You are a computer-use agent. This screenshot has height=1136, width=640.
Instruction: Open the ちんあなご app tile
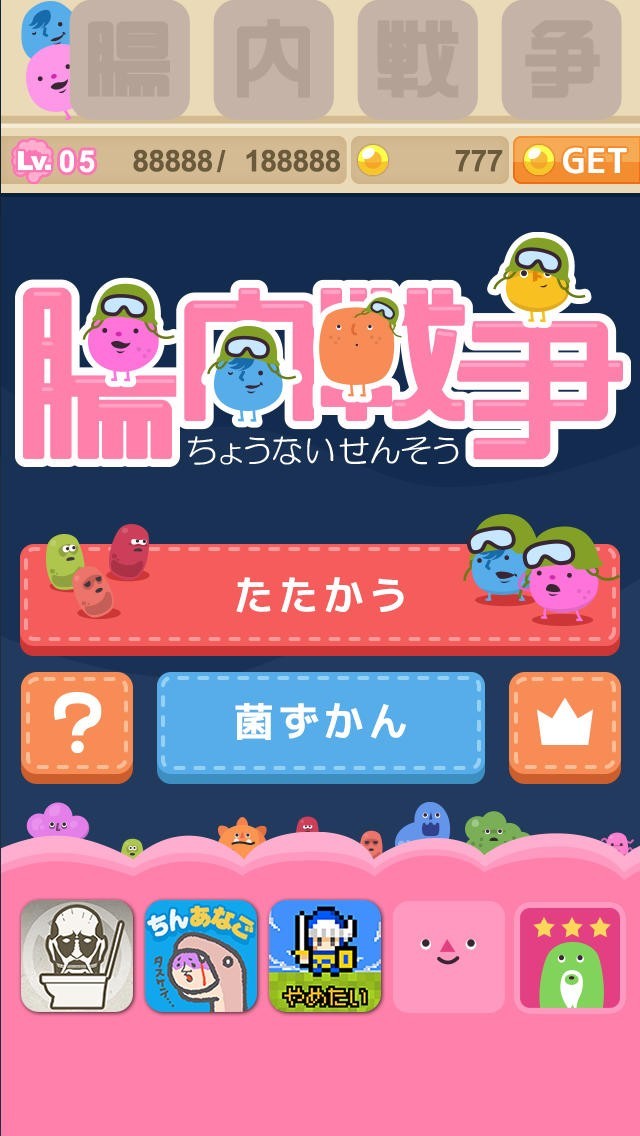coord(201,956)
